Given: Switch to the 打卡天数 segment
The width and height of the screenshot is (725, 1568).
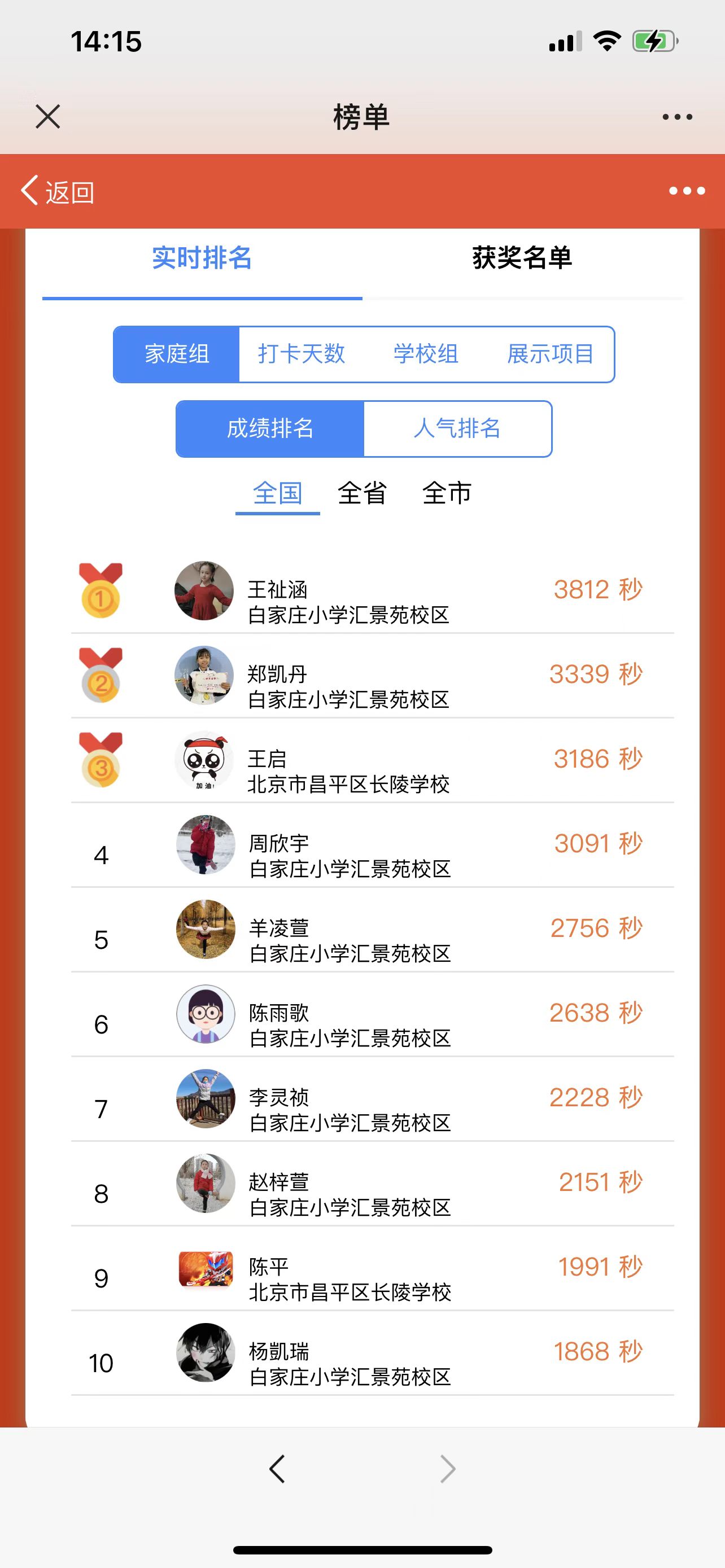Looking at the screenshot, I should click(302, 354).
